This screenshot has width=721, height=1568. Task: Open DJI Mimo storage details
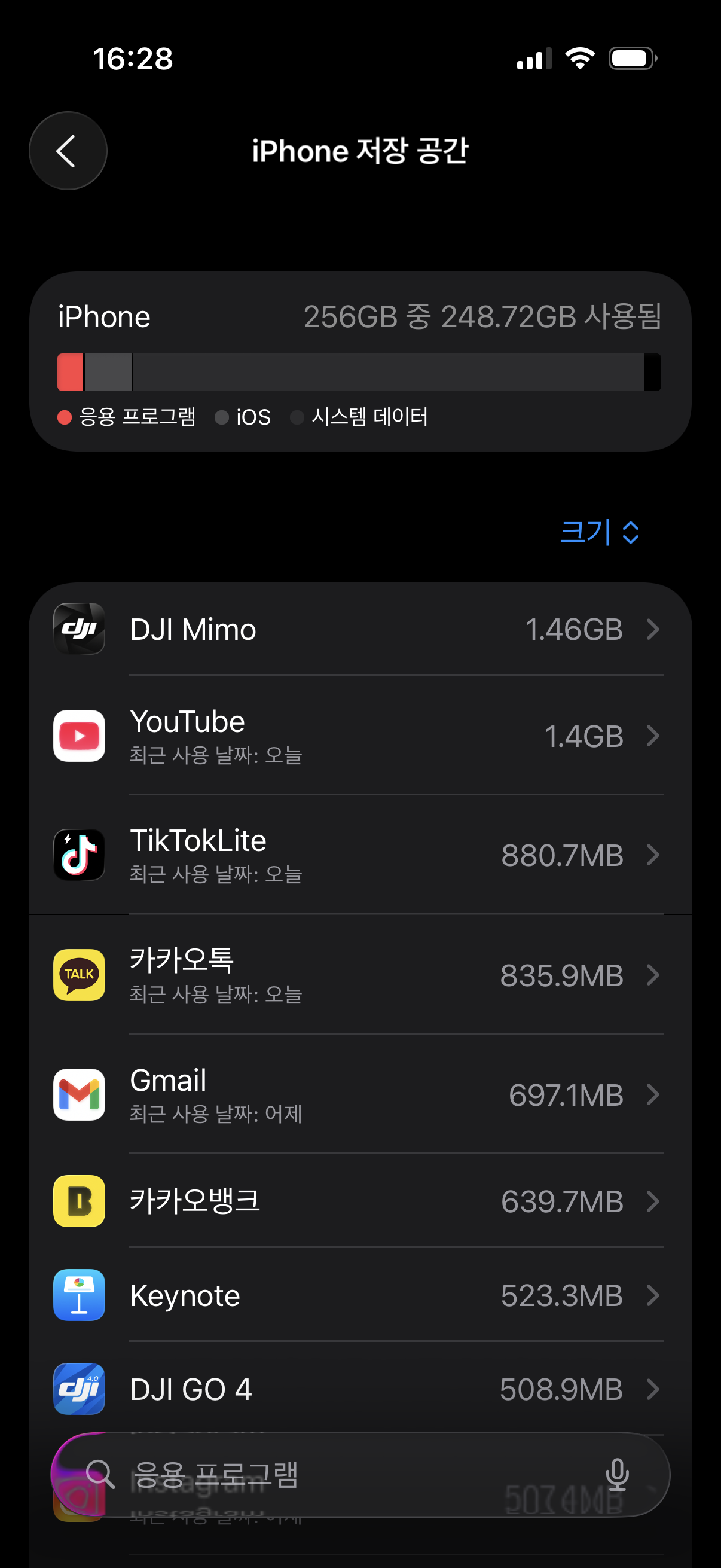359,629
